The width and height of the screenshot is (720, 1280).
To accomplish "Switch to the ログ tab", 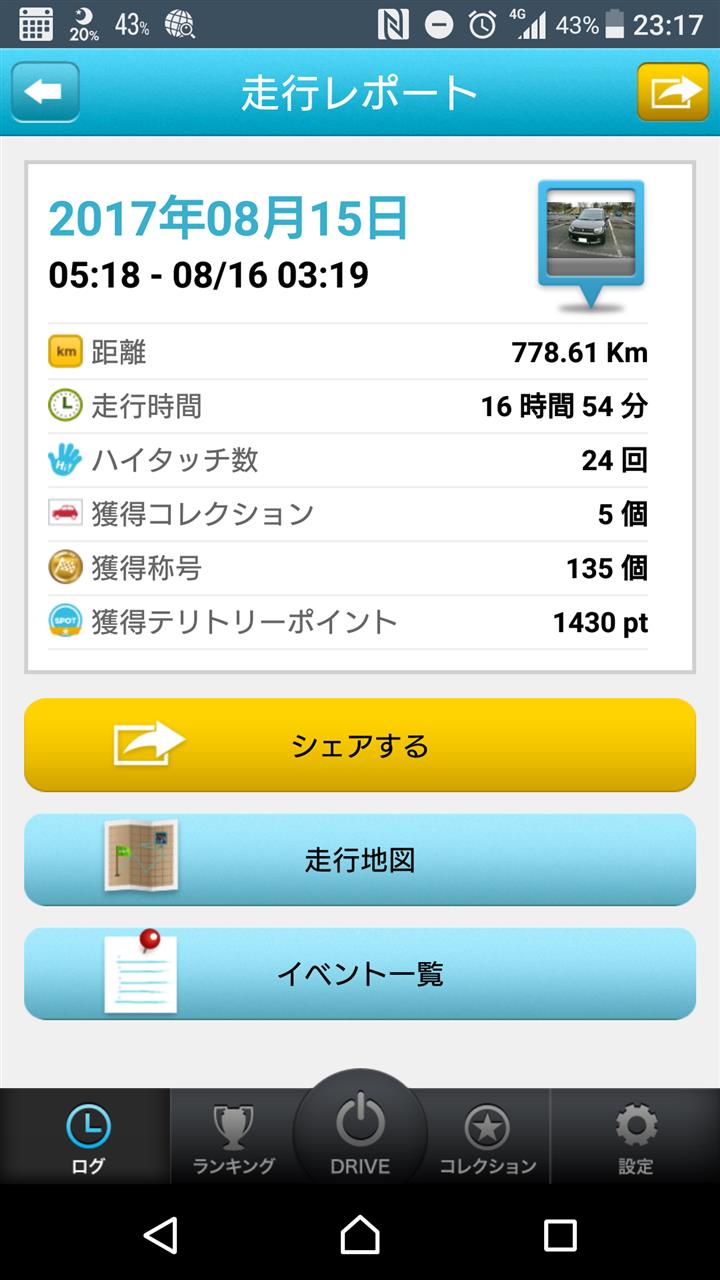I will tap(86, 1137).
